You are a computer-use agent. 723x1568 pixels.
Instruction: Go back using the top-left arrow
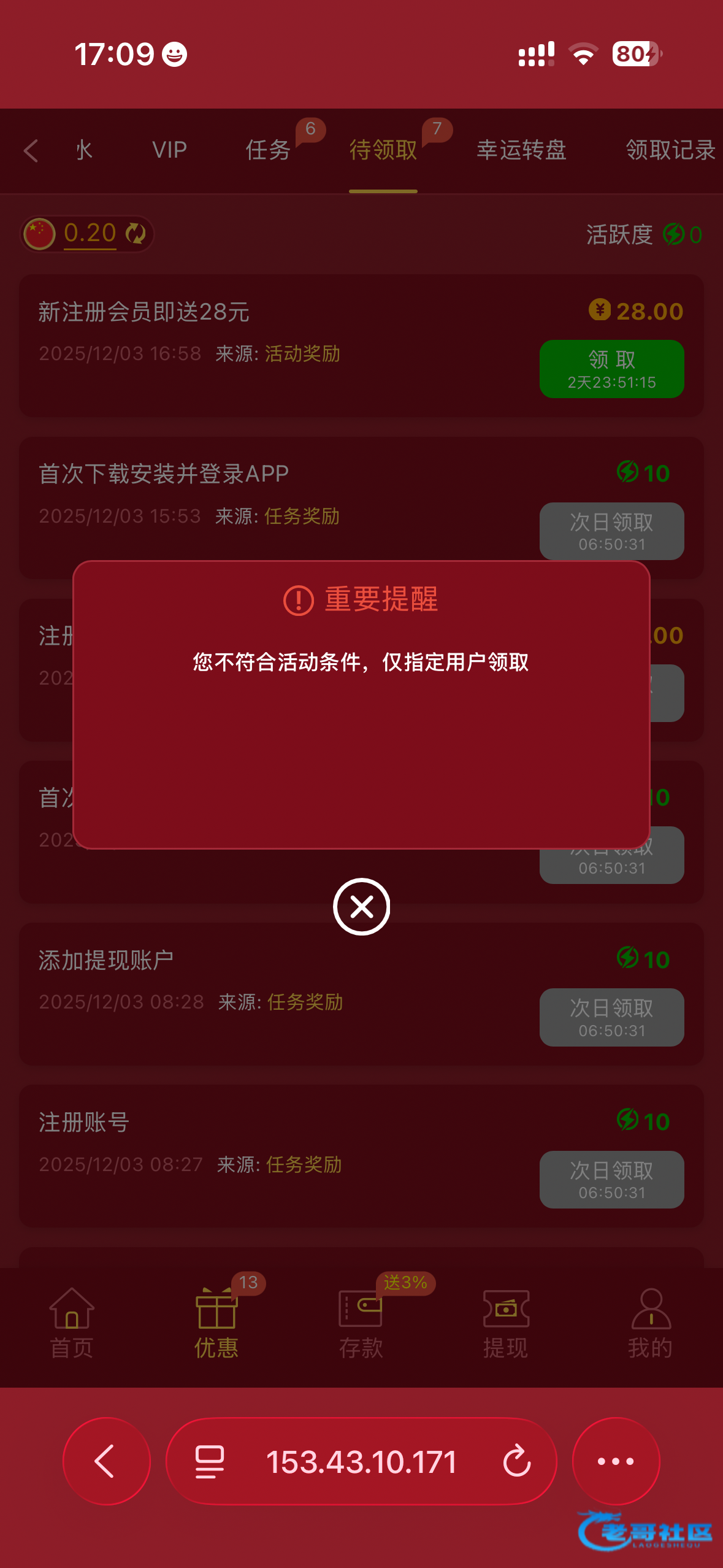click(x=31, y=150)
